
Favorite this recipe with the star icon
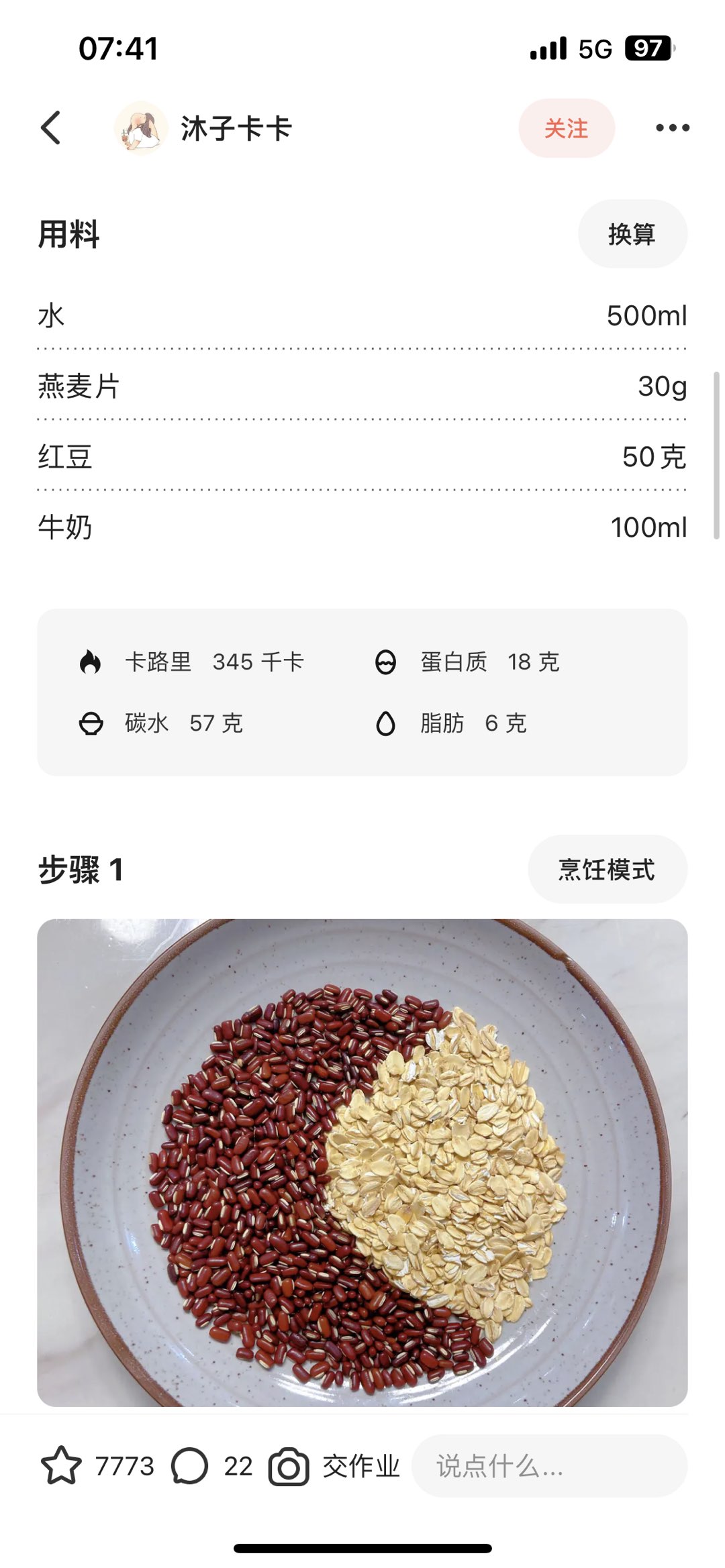click(x=62, y=1466)
